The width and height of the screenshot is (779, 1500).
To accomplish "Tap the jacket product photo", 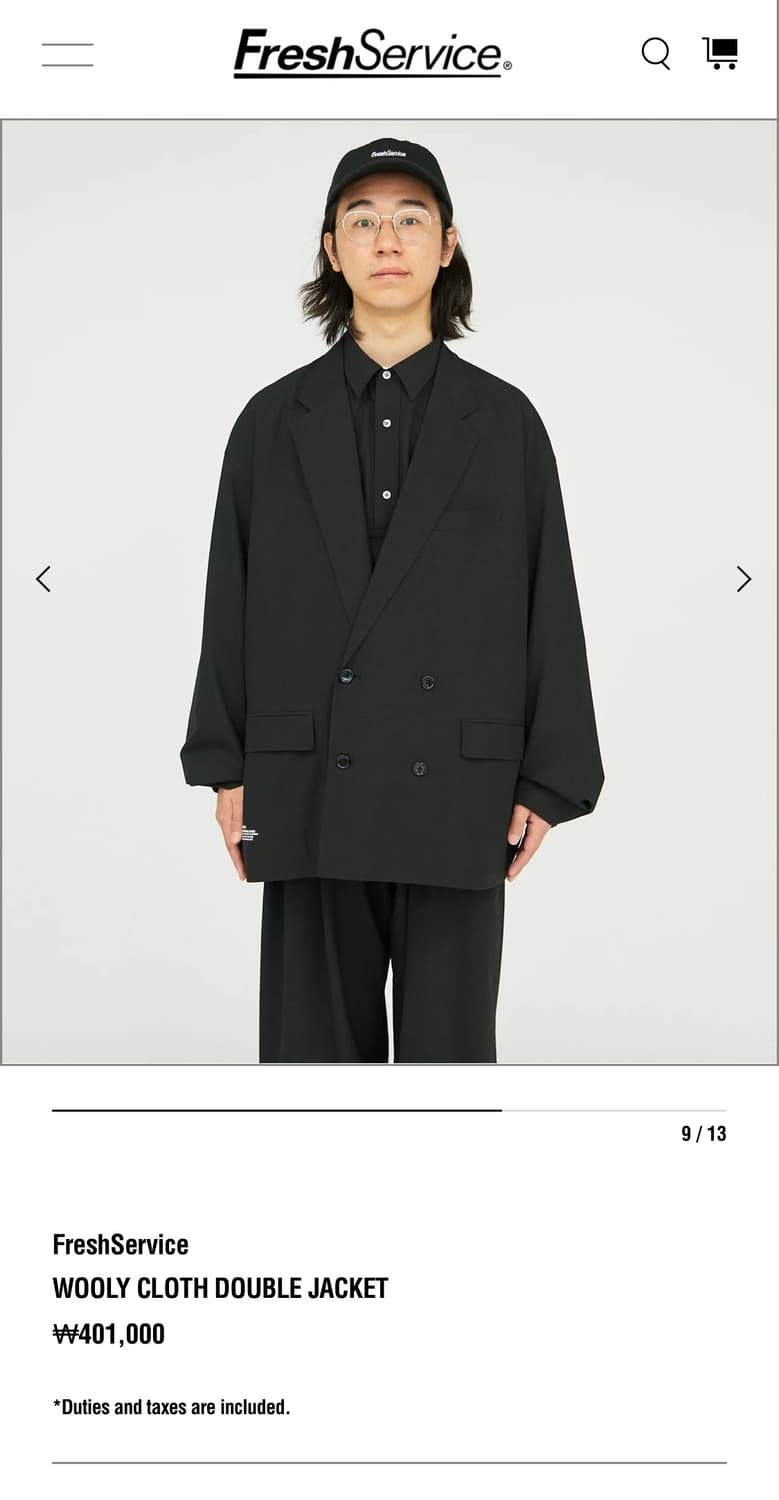I will (x=389, y=592).
